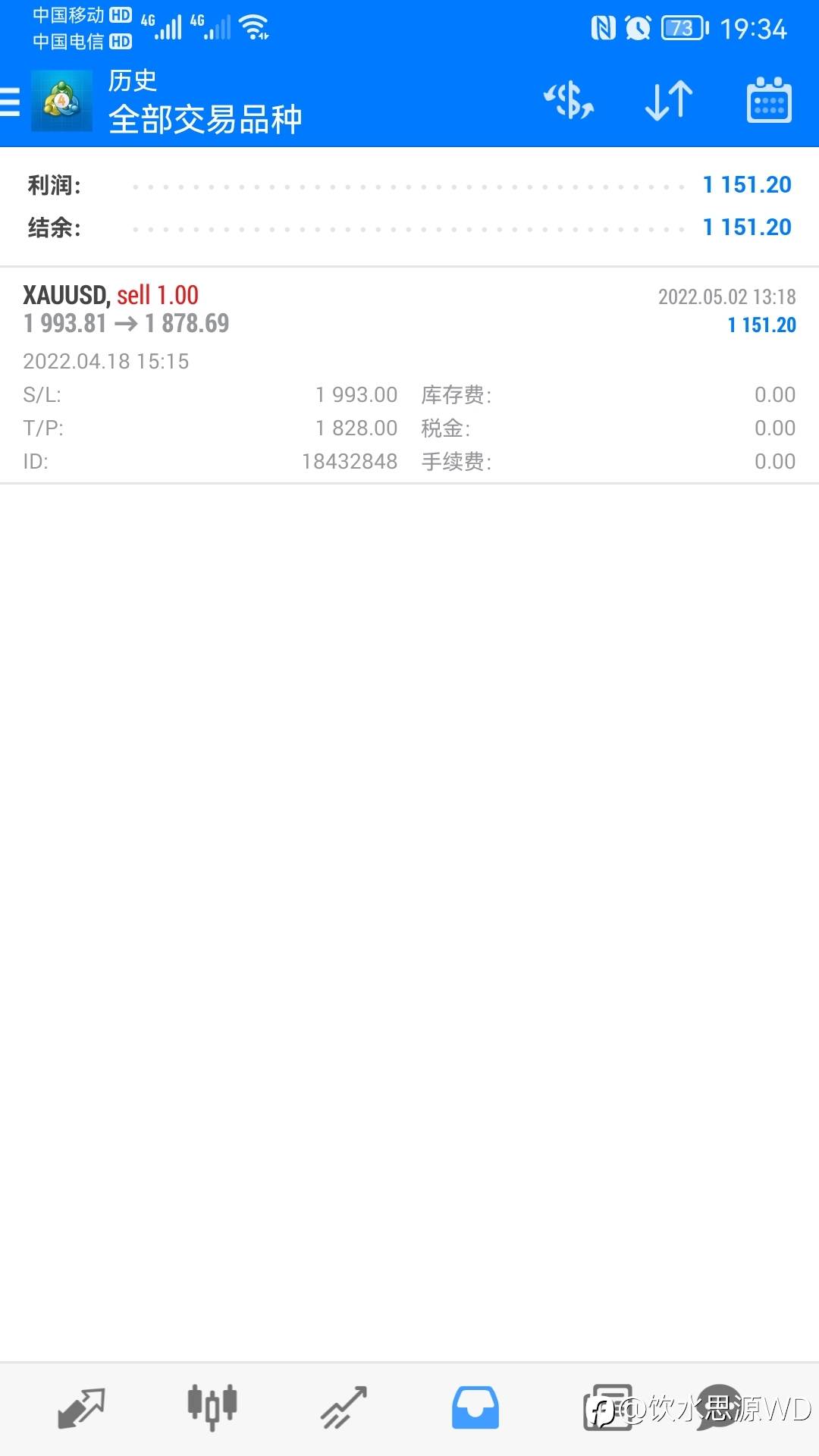The width and height of the screenshot is (819, 1456).
Task: Open the sort order arrows
Action: [669, 101]
